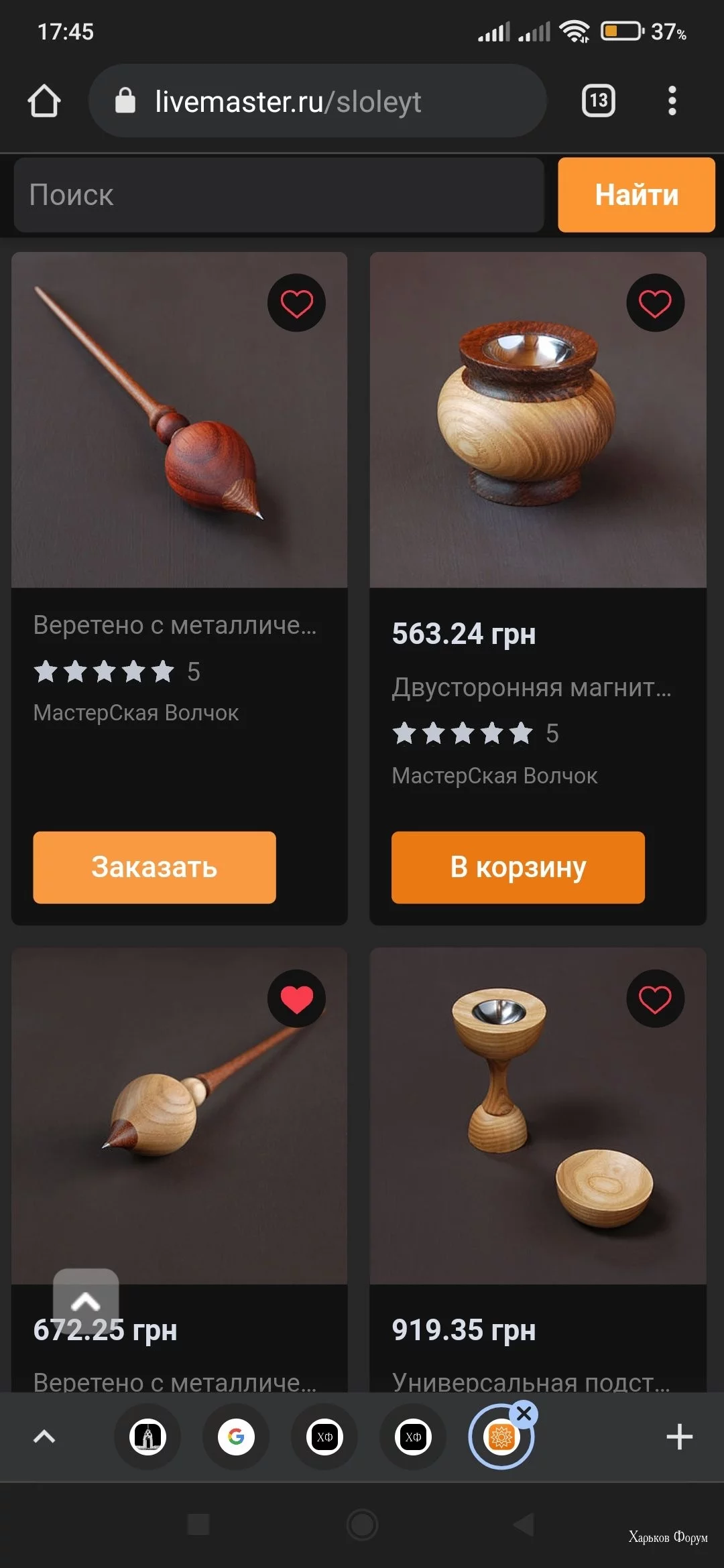The image size is (724, 1568).
Task: Tap the Найти search button
Action: tap(636, 195)
